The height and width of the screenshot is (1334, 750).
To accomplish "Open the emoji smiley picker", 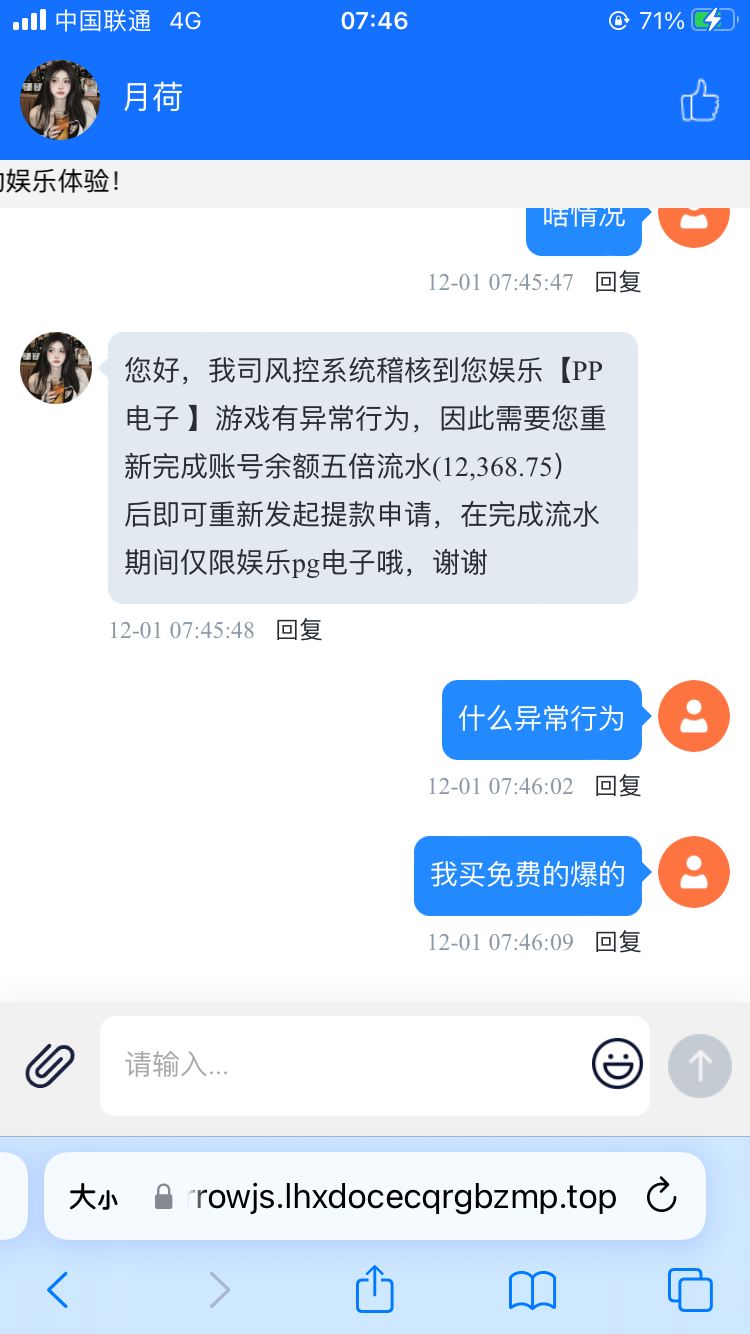I will pos(617,1065).
